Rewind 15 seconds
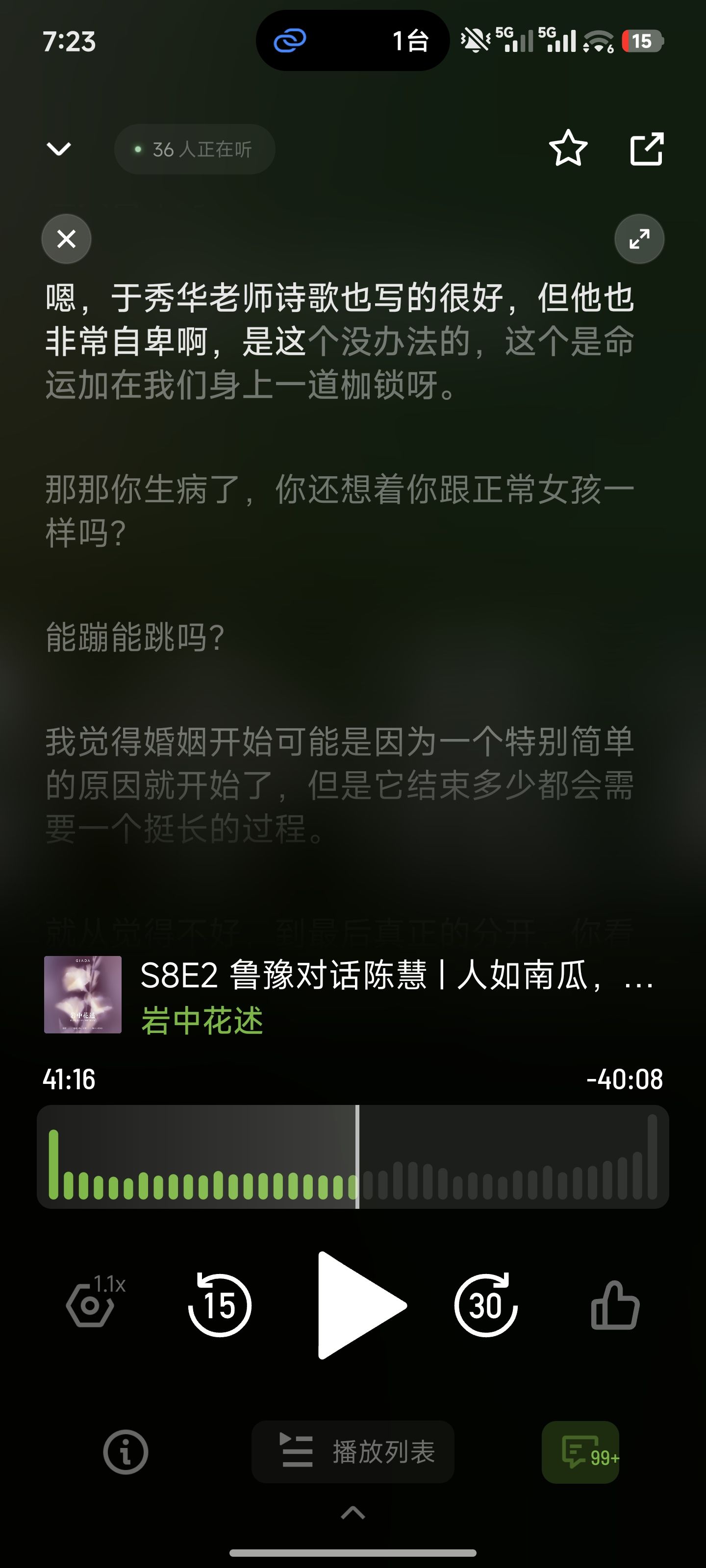 pyautogui.click(x=219, y=1305)
